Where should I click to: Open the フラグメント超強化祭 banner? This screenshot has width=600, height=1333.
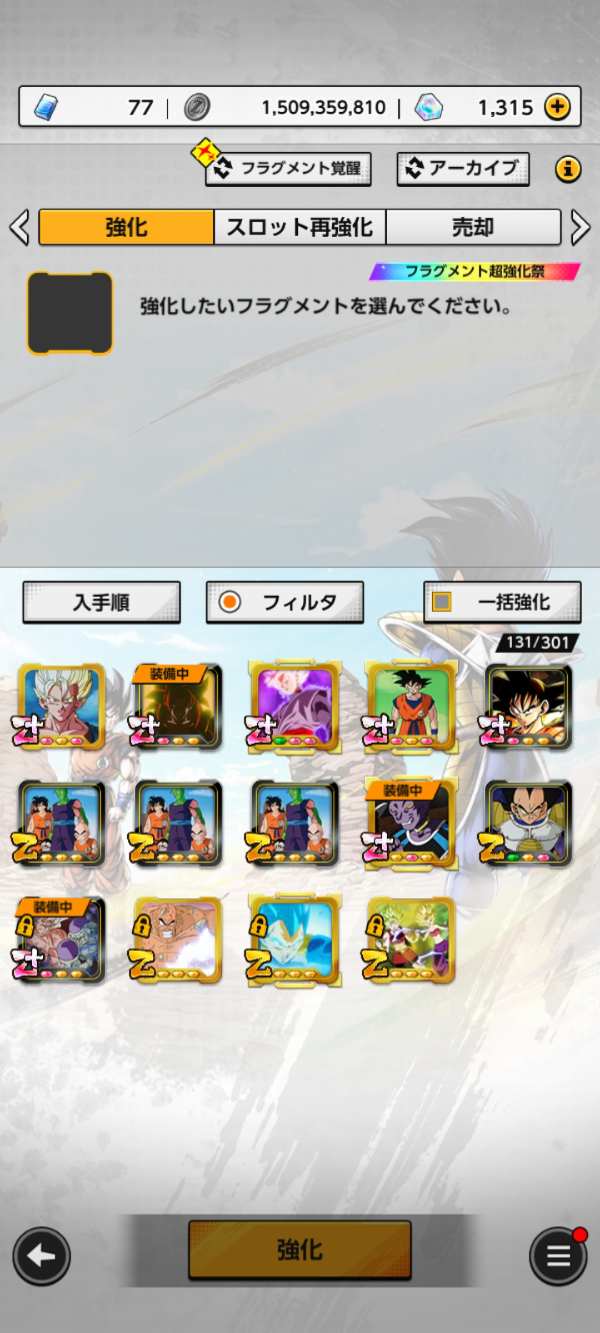tap(475, 271)
